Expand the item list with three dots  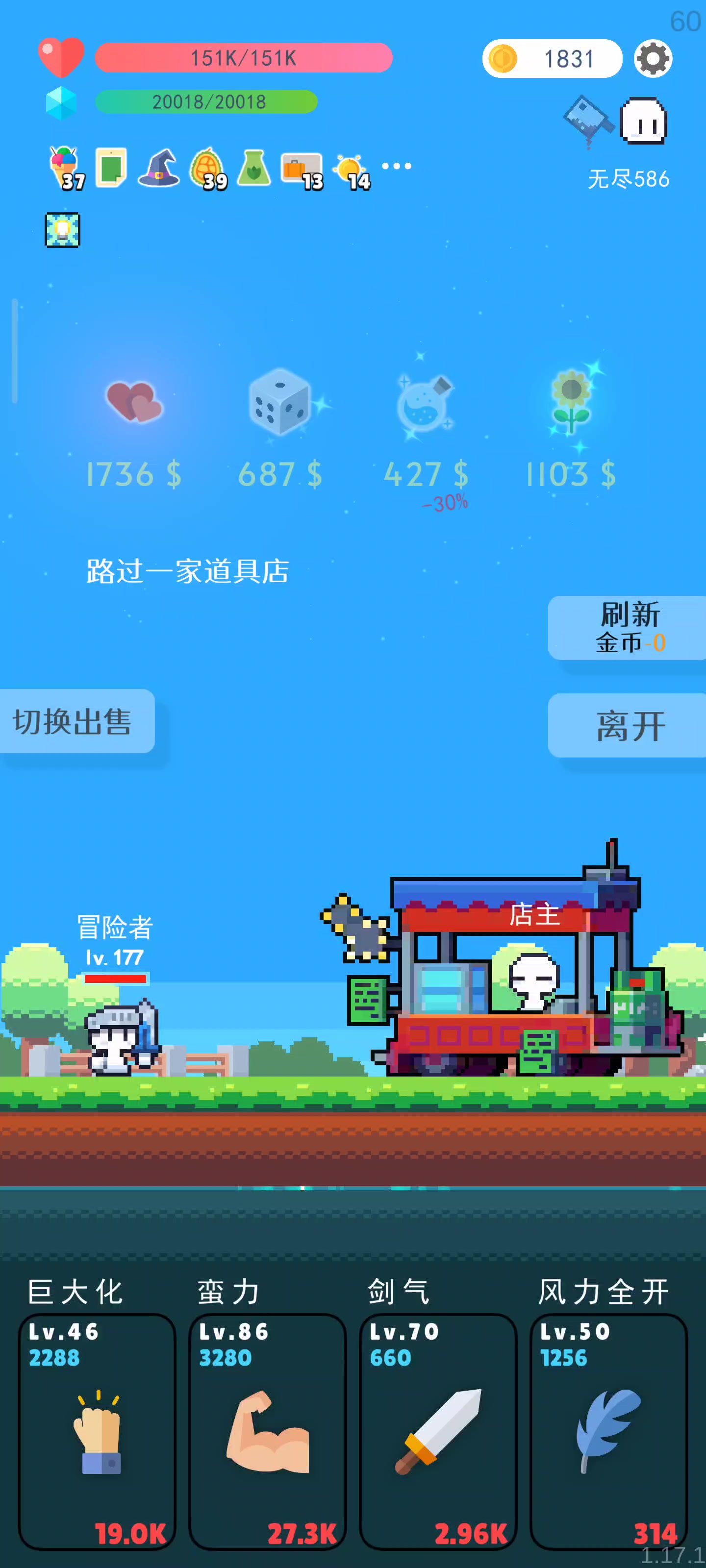click(397, 166)
